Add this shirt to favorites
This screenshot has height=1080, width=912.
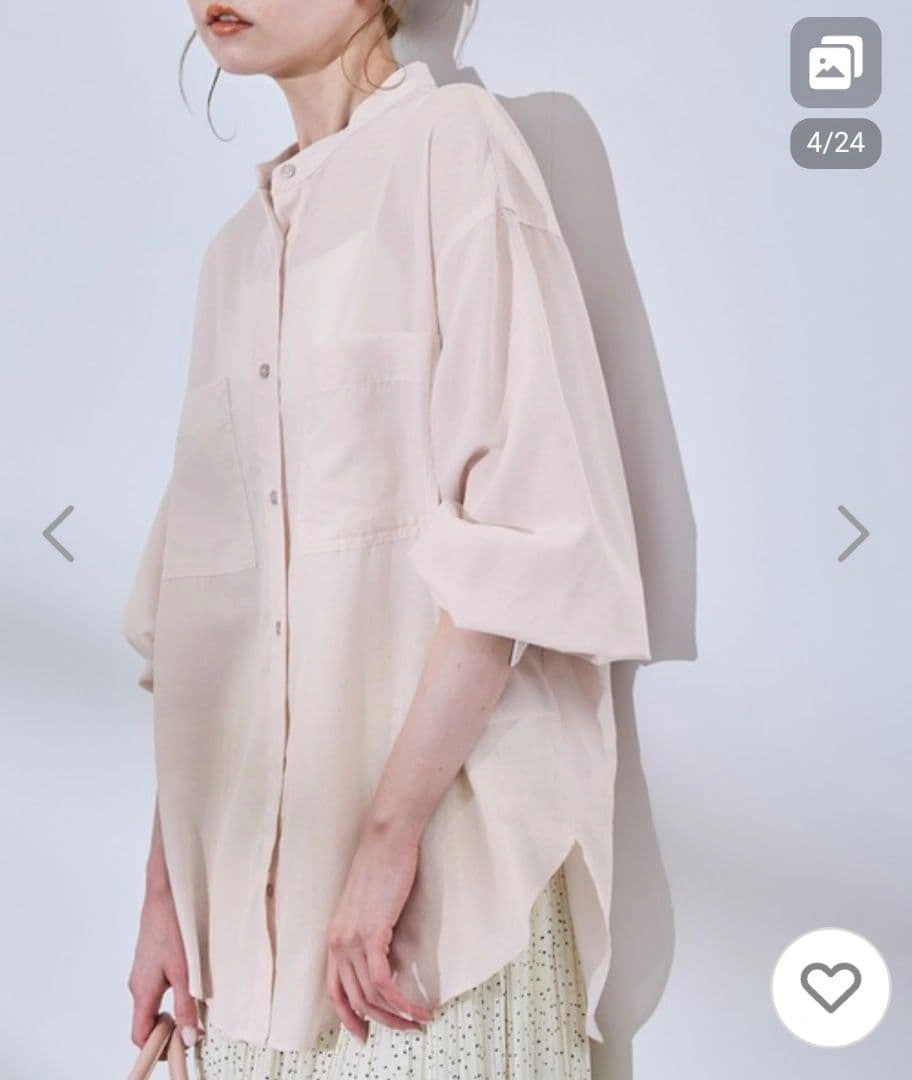tap(830, 987)
